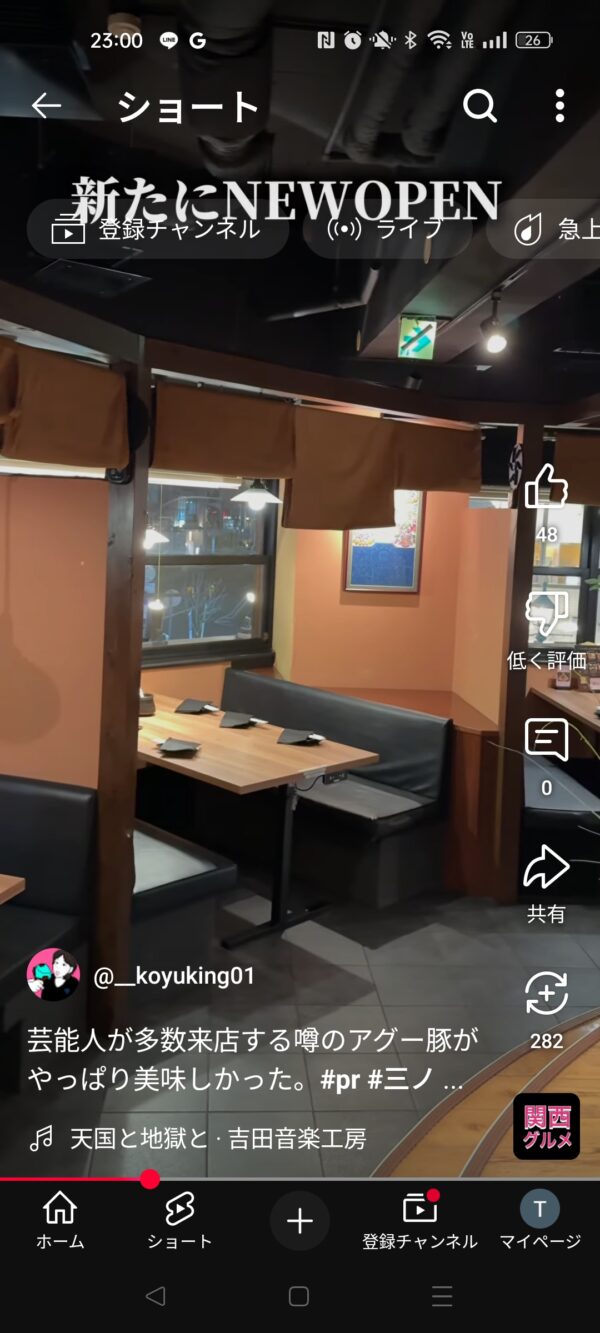Open the マイページ tab

(x=540, y=1221)
